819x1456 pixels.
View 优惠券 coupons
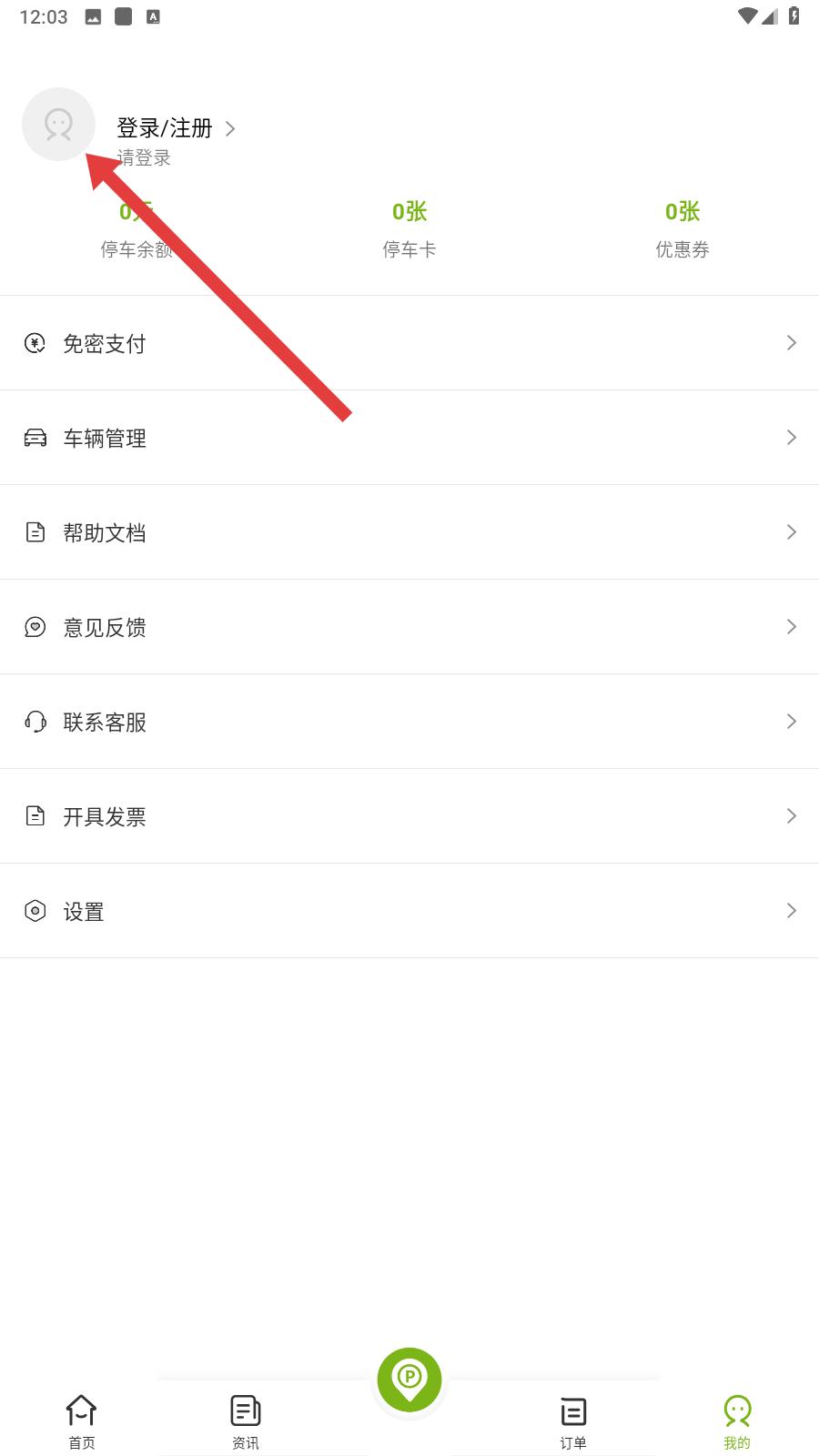point(682,229)
